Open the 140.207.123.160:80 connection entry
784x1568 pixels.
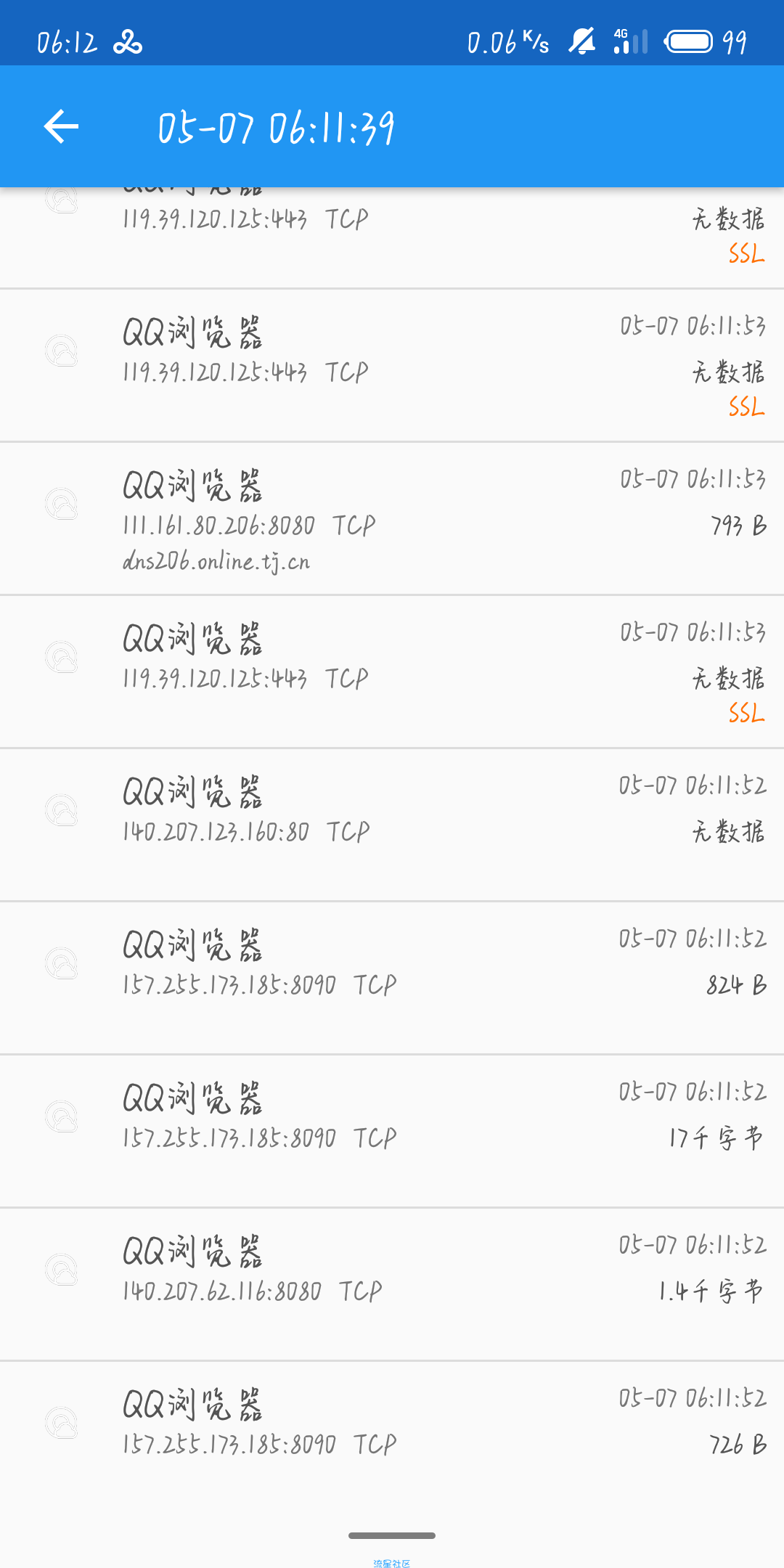click(392, 825)
